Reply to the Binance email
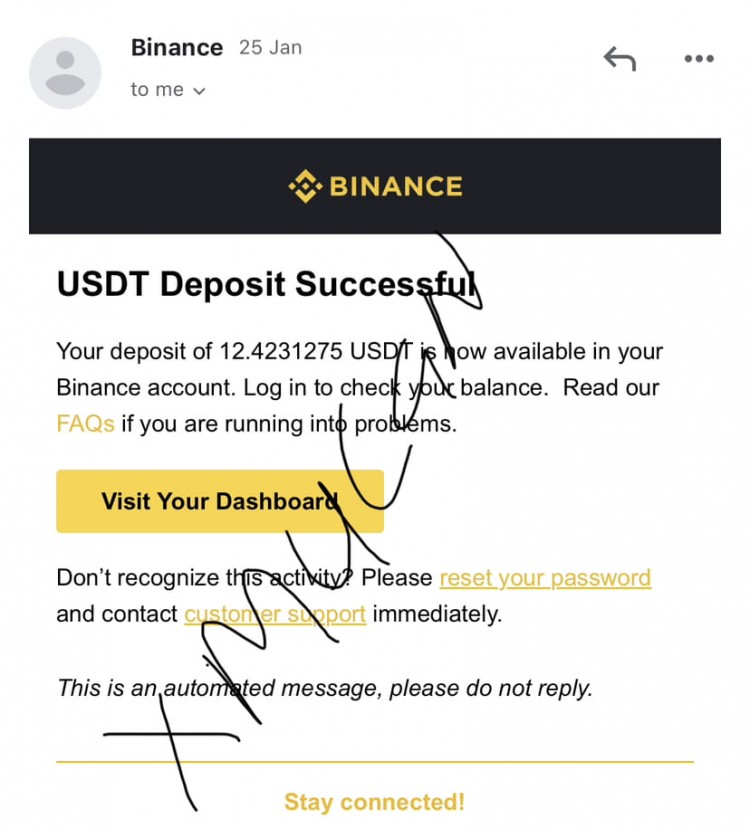The width and height of the screenshot is (750, 828). 620,60
